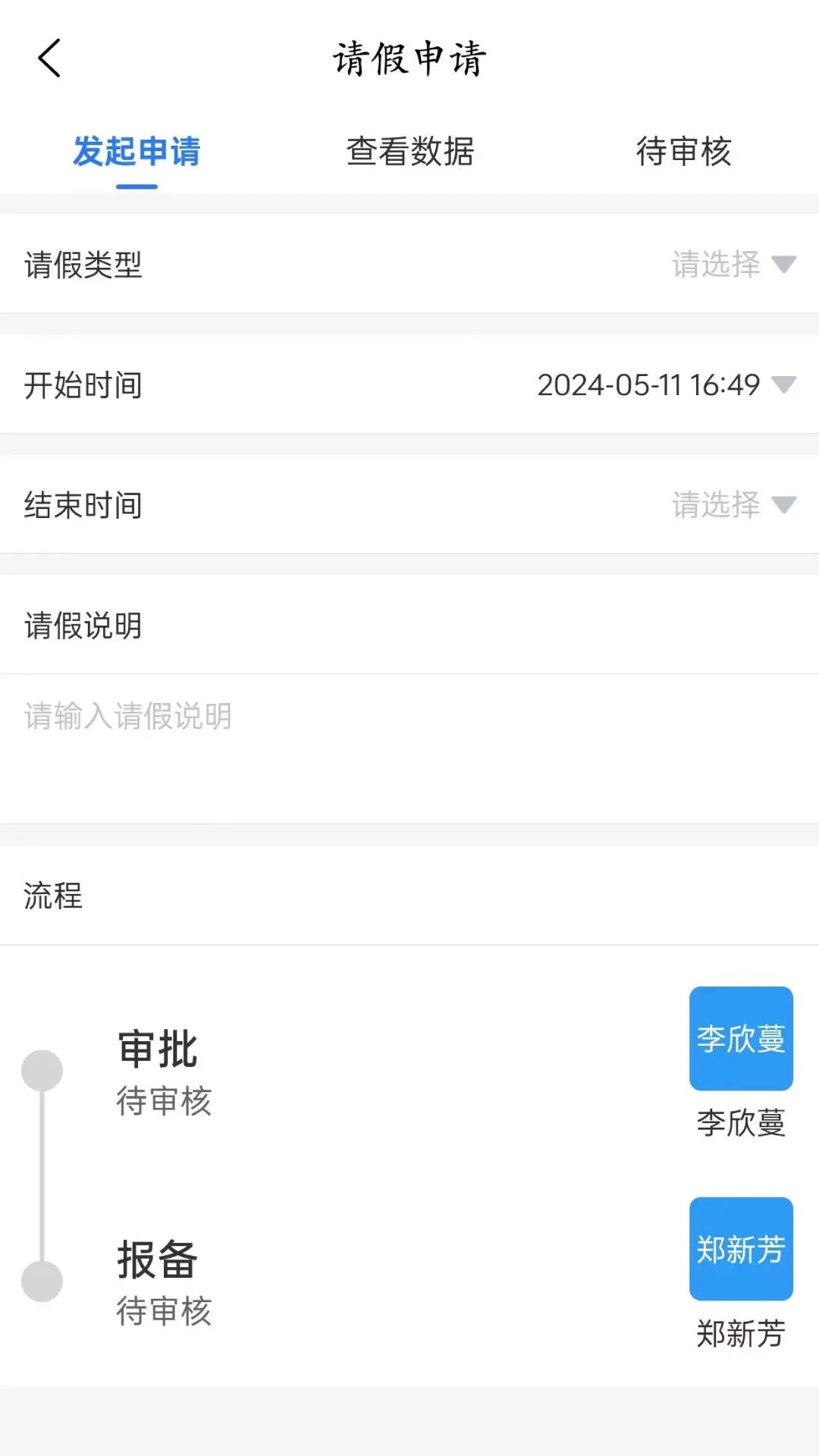
Task: Click the 报备 reporting step label
Action: pyautogui.click(x=156, y=1260)
